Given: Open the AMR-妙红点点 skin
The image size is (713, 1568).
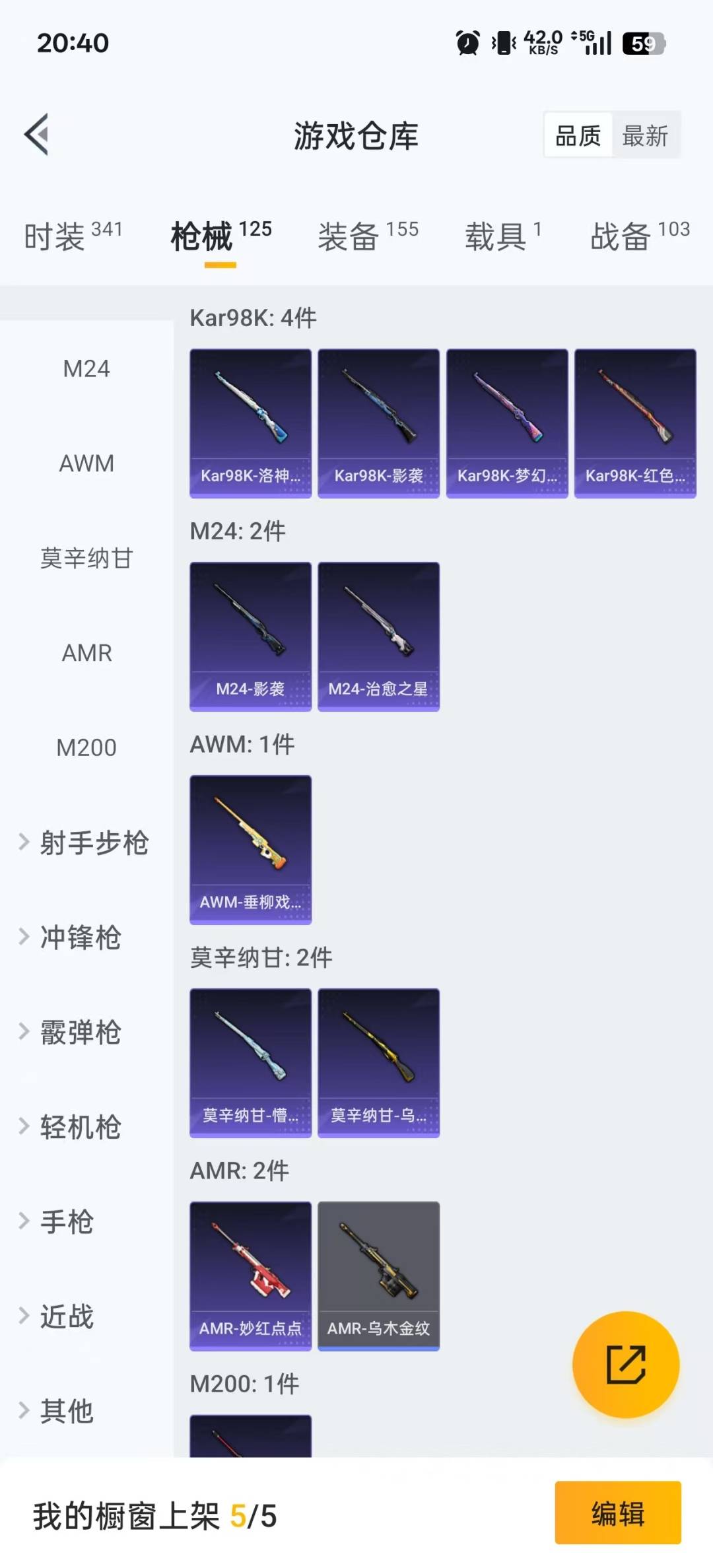Looking at the screenshot, I should coord(250,1276).
